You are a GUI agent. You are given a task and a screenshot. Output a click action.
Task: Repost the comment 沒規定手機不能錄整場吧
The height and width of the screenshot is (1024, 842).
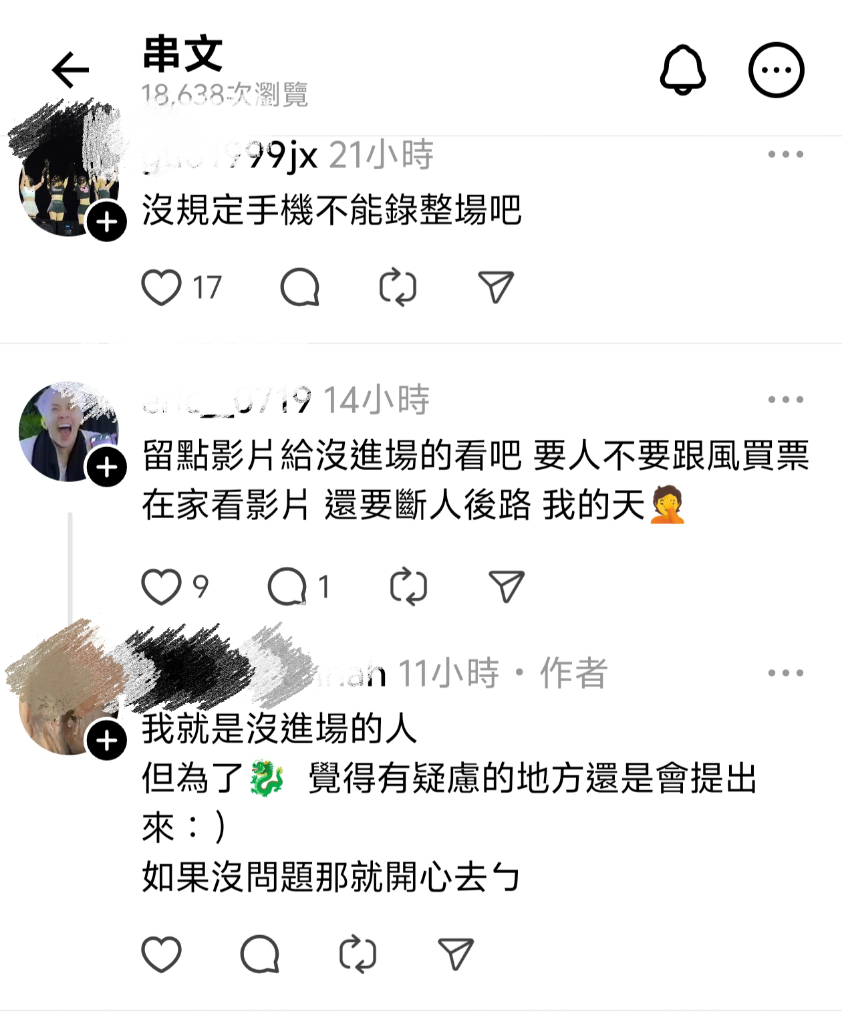coord(397,288)
